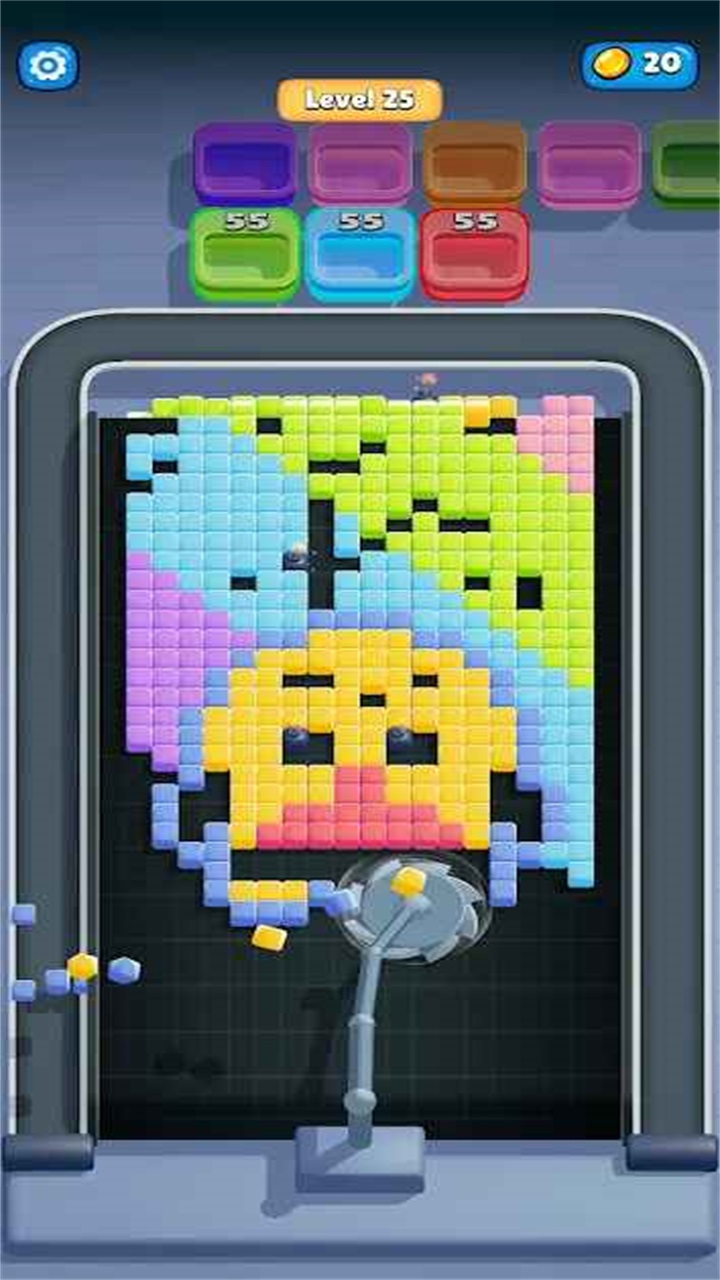Select the green bin labeled 55
This screenshot has width=720, height=1280.
pyautogui.click(x=245, y=255)
